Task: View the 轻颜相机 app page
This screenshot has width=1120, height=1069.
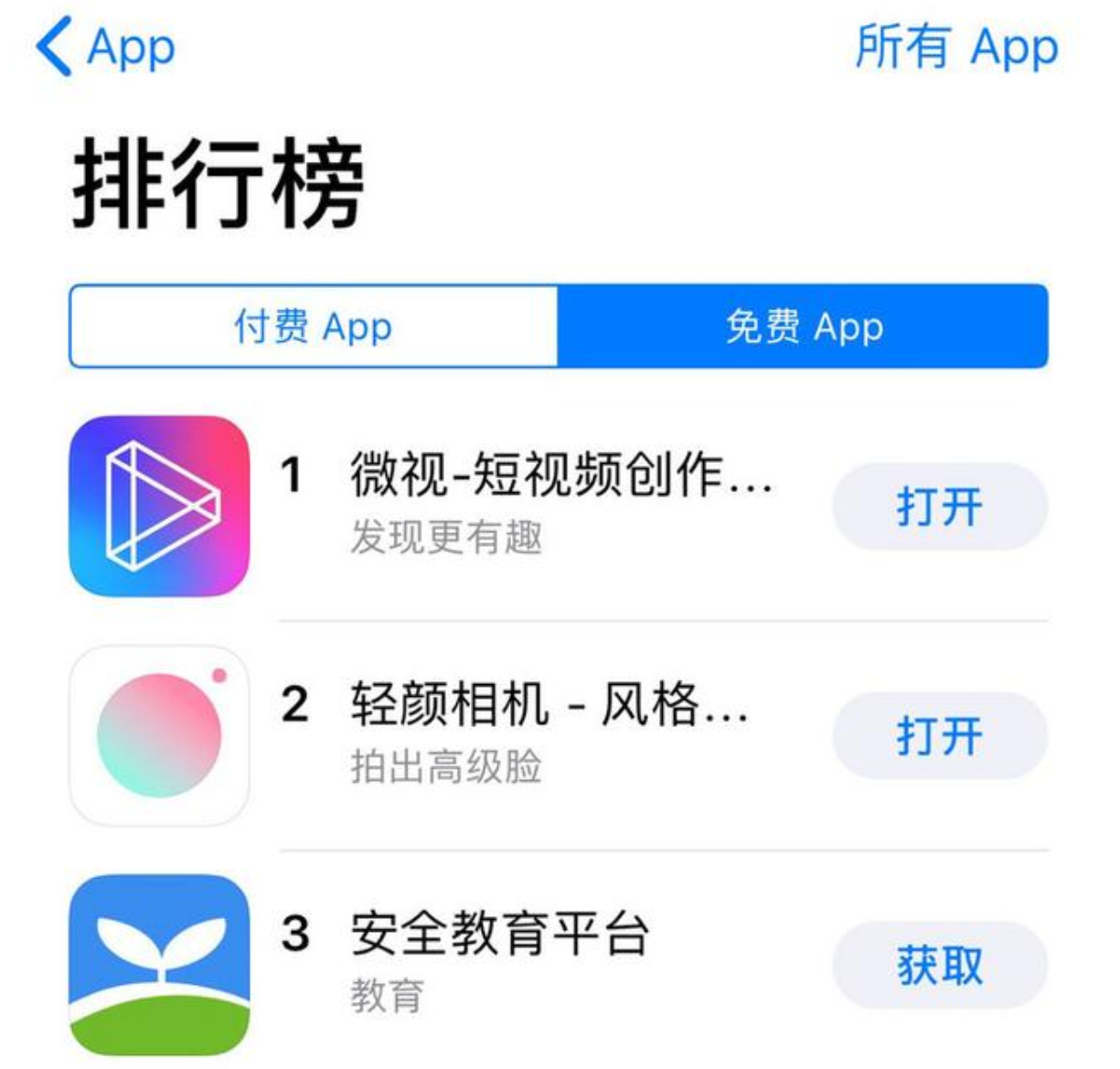Action: click(549, 706)
